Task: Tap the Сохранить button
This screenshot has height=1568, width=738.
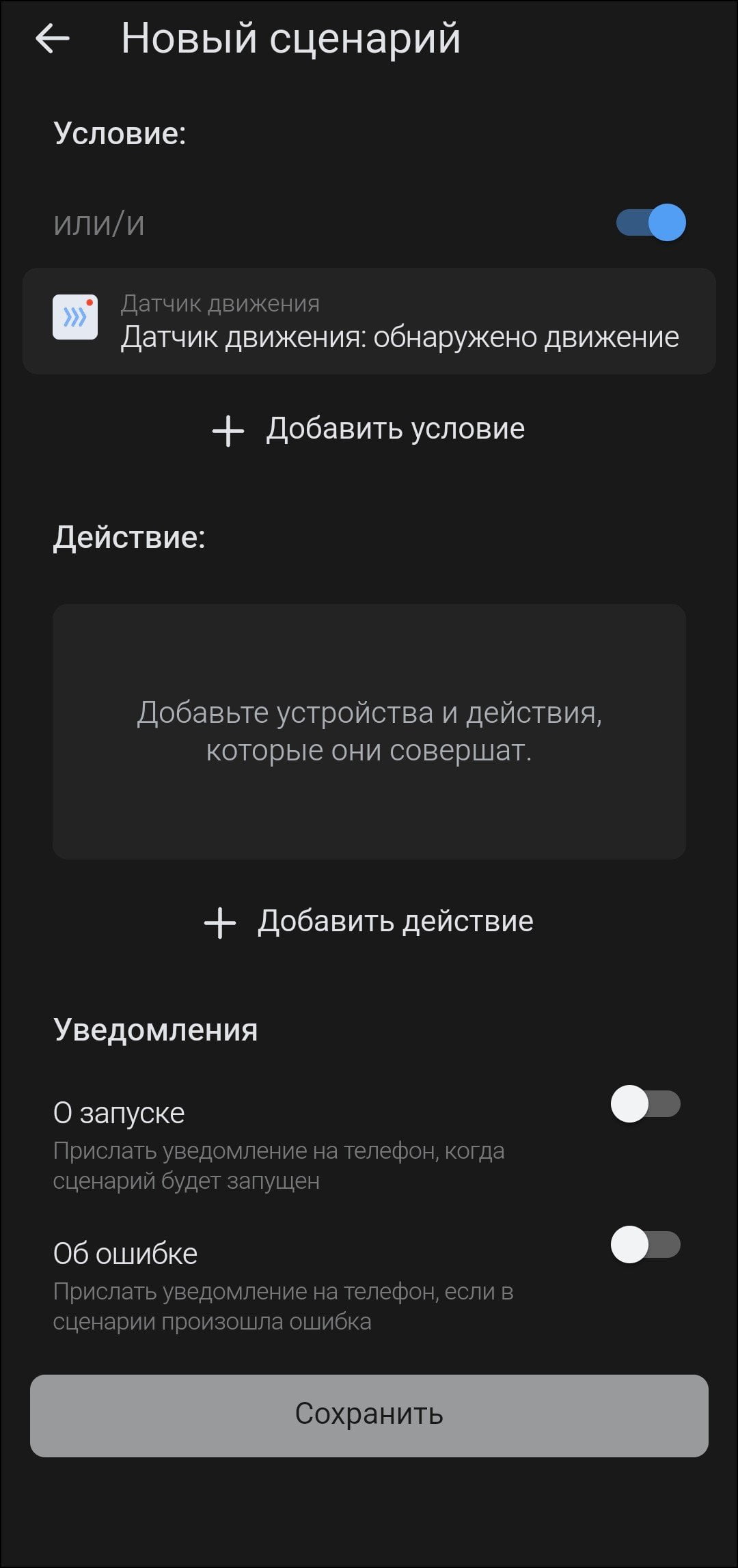Action: 369,1414
